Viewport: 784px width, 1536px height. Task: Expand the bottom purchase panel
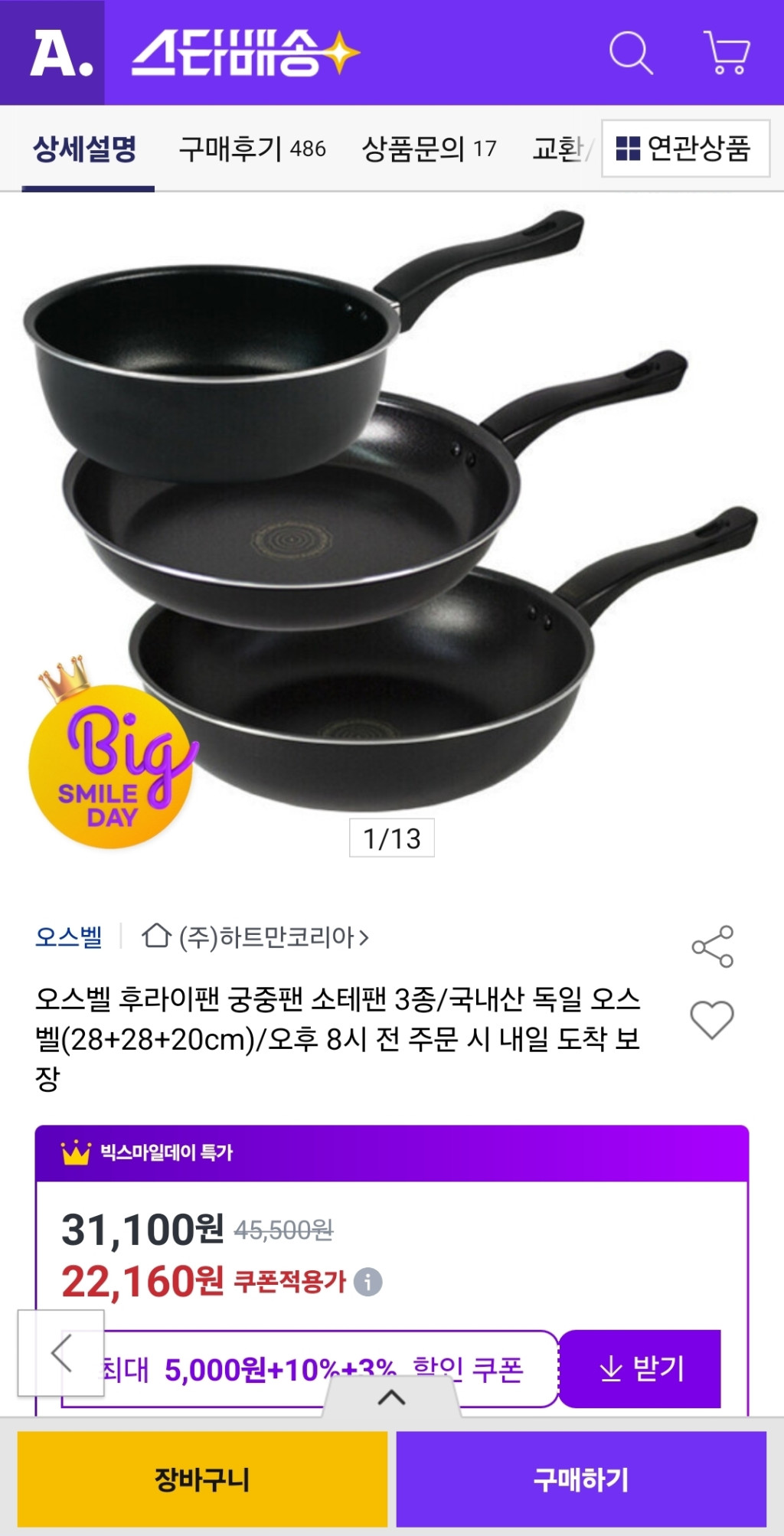pos(391,1397)
